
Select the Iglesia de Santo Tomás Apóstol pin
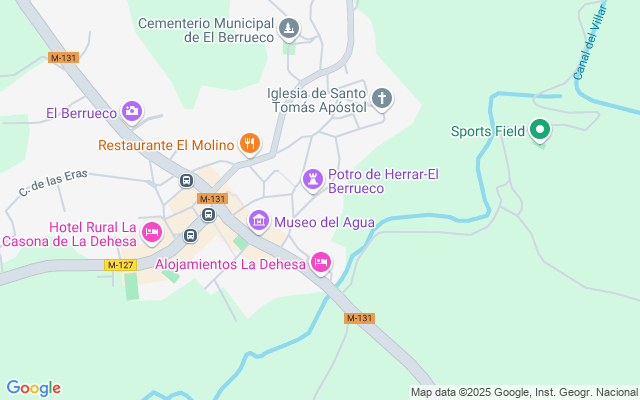coord(381,98)
